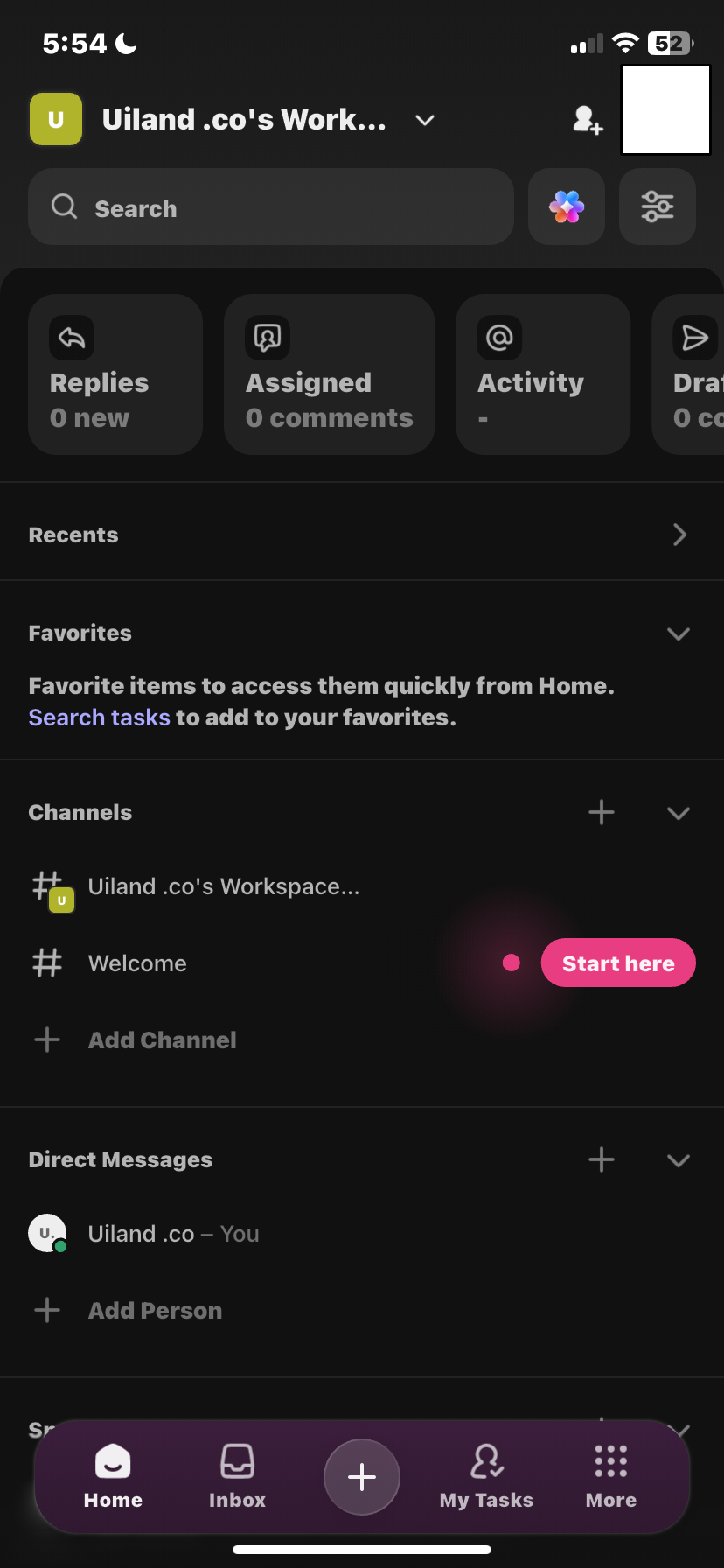
Task: Tap Add Channel under Channels
Action: tap(162, 1039)
